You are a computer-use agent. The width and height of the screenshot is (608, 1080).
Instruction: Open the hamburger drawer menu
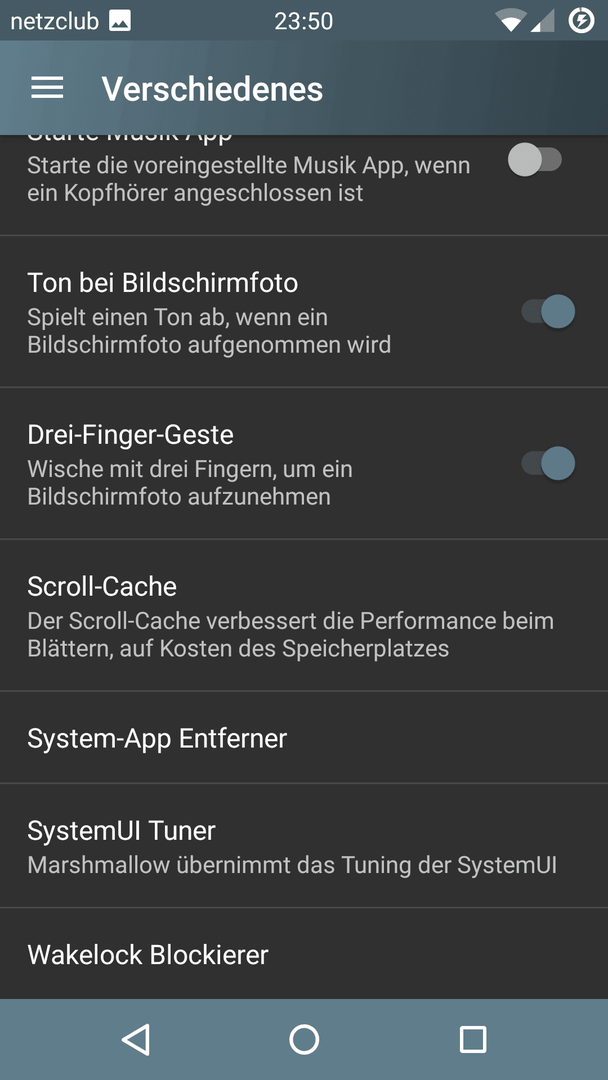pyautogui.click(x=48, y=88)
